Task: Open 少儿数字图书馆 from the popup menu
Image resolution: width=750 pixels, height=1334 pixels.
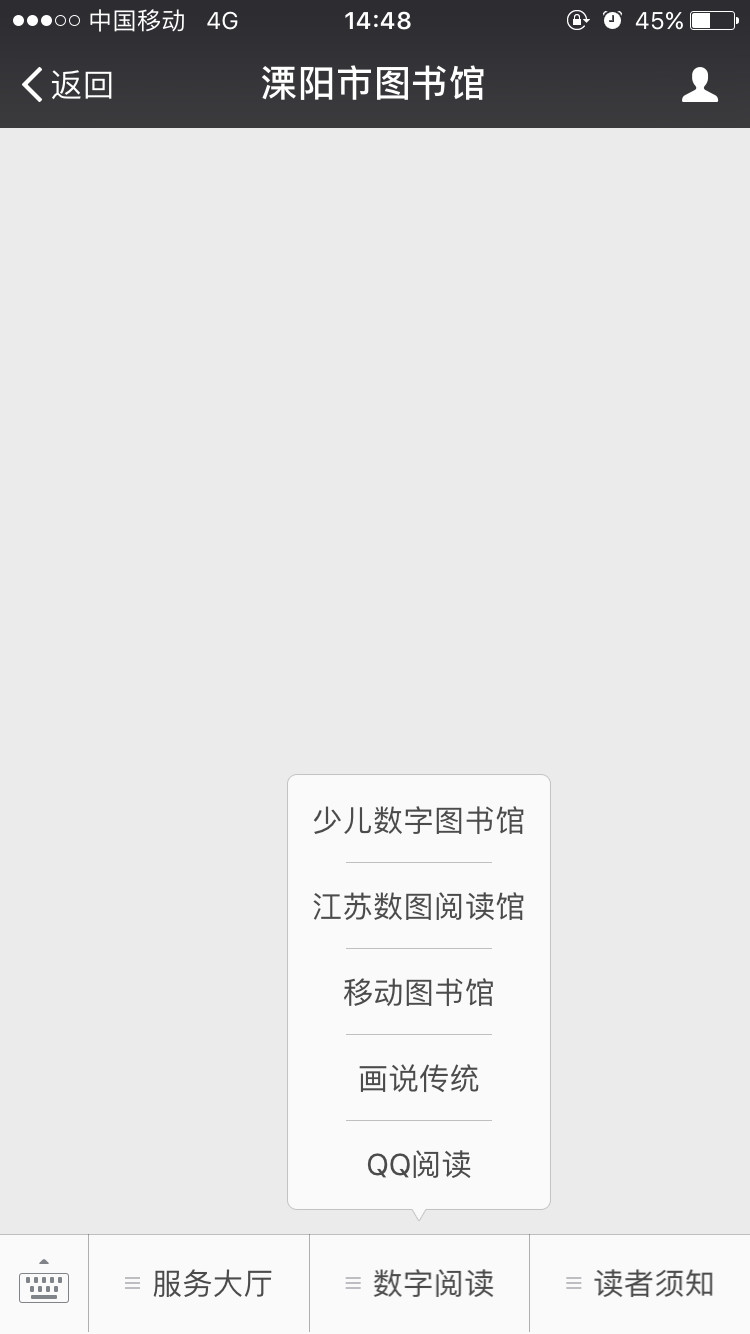Action: point(419,821)
